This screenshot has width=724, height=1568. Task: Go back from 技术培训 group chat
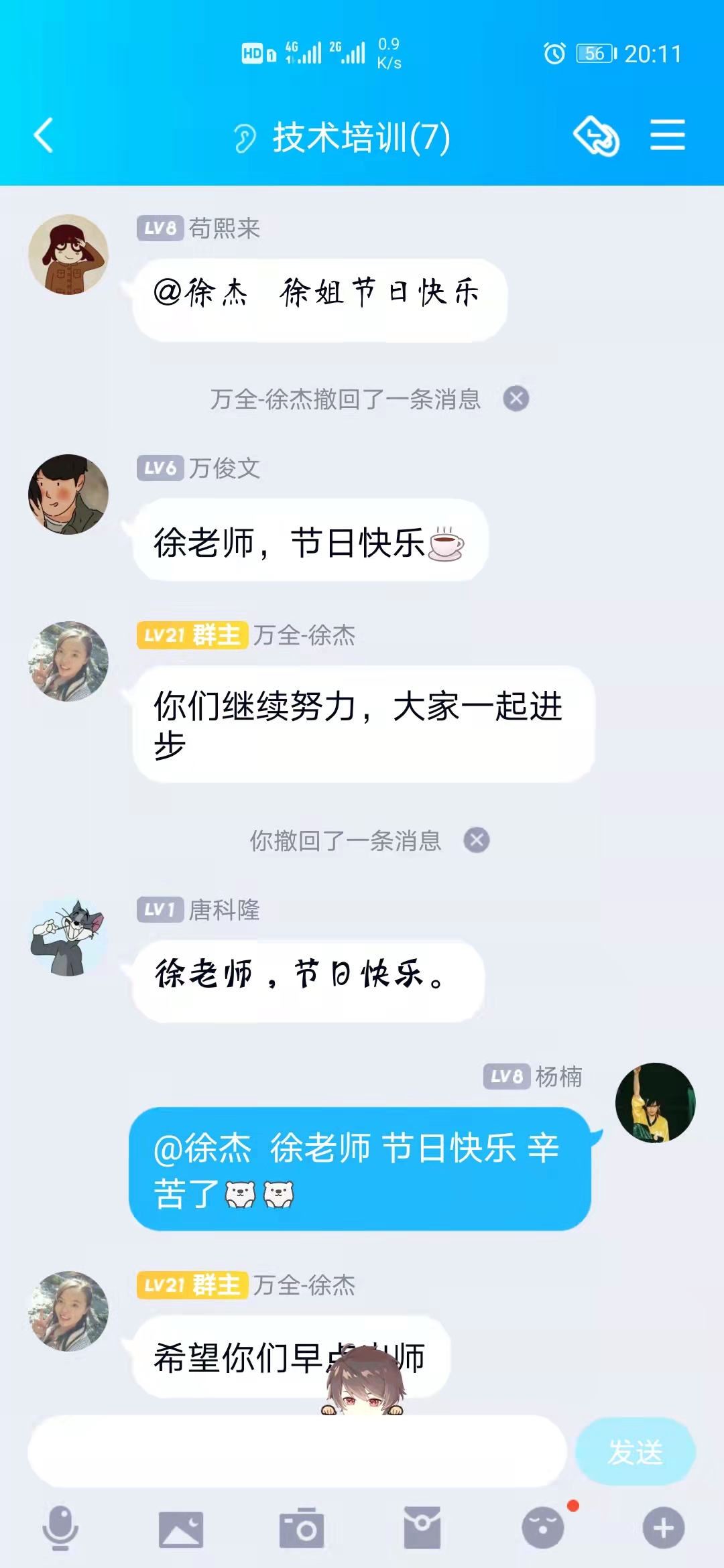(44, 135)
